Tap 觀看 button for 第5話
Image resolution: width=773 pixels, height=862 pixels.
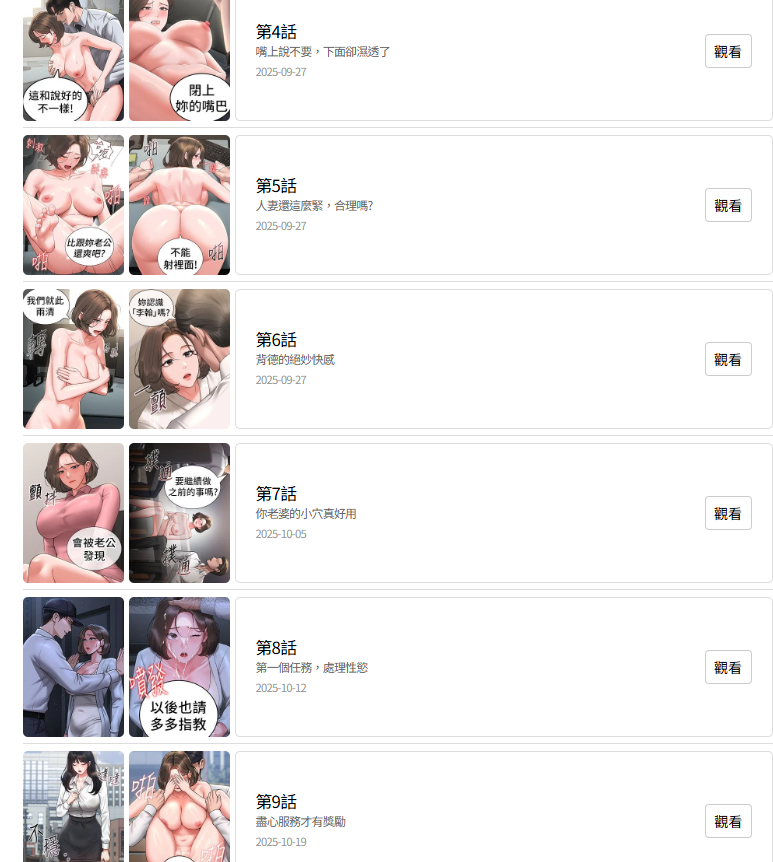[728, 205]
